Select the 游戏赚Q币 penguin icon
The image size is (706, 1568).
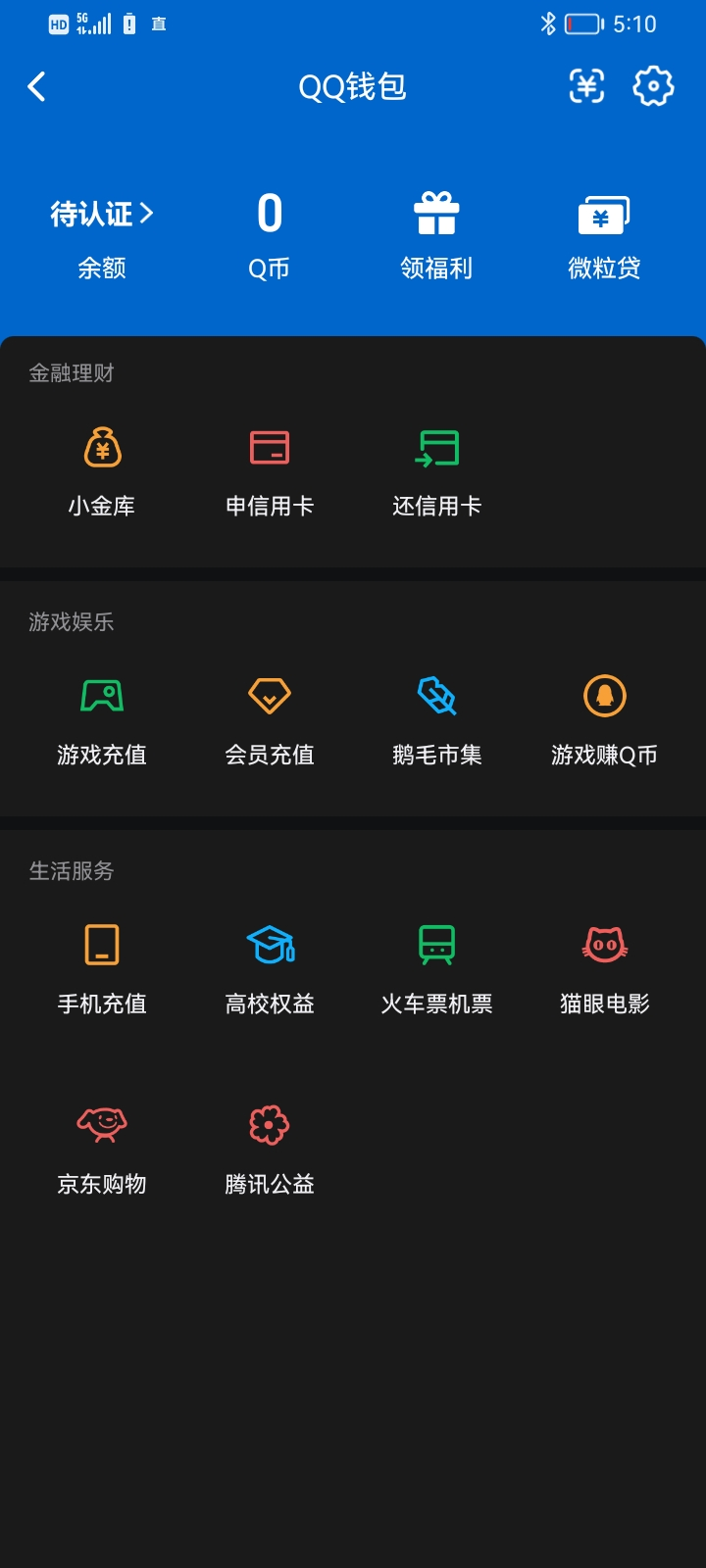[x=604, y=696]
